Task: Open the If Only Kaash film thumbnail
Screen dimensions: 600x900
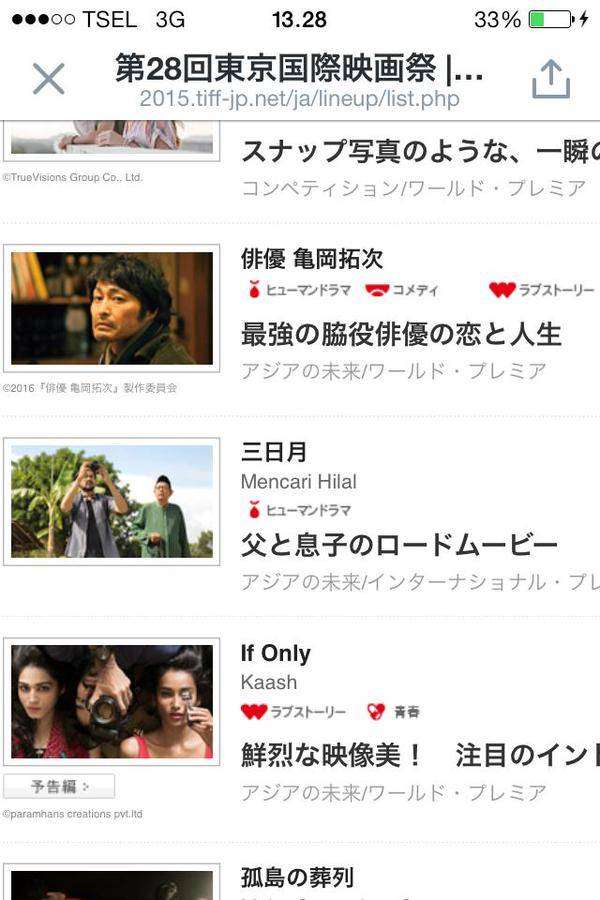Action: [x=111, y=701]
